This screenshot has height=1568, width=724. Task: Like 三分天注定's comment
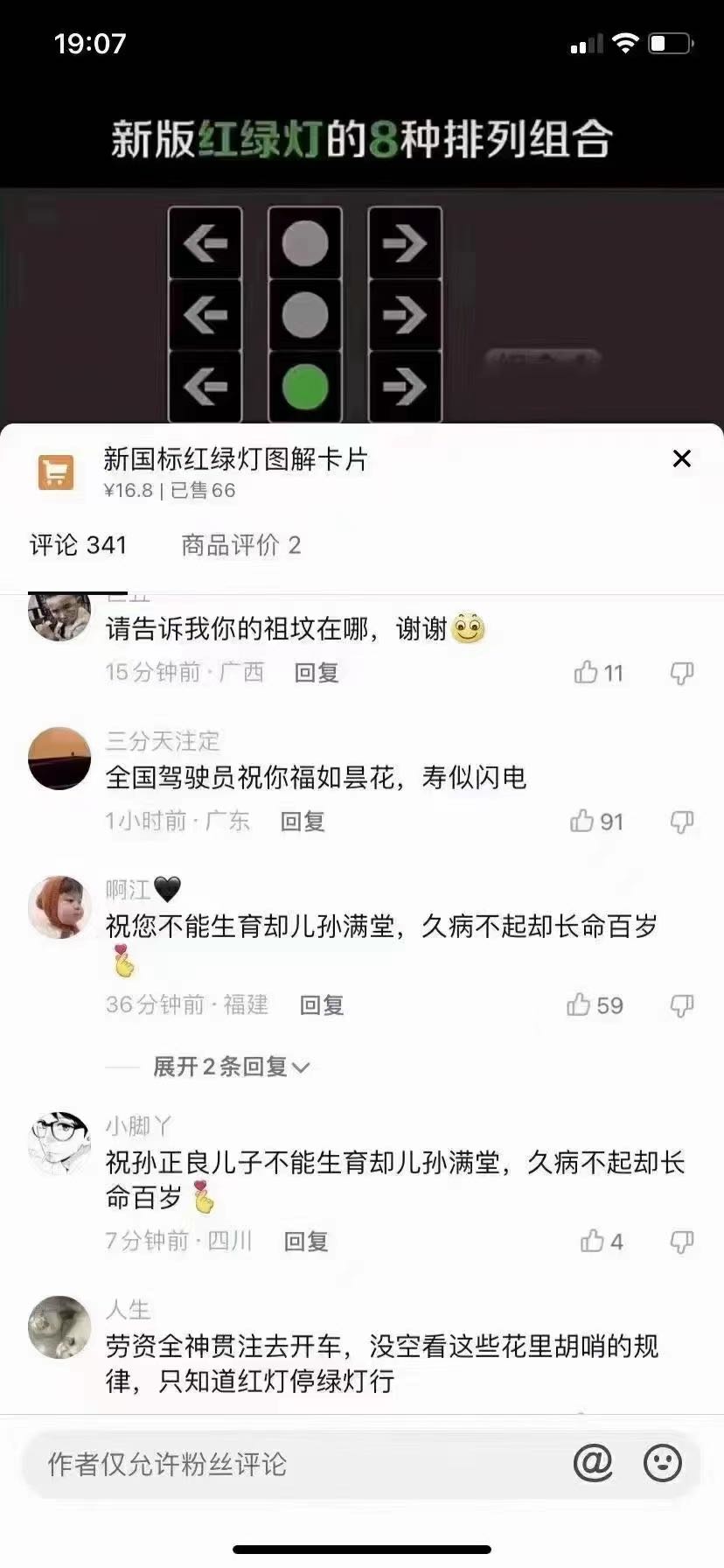tap(596, 821)
